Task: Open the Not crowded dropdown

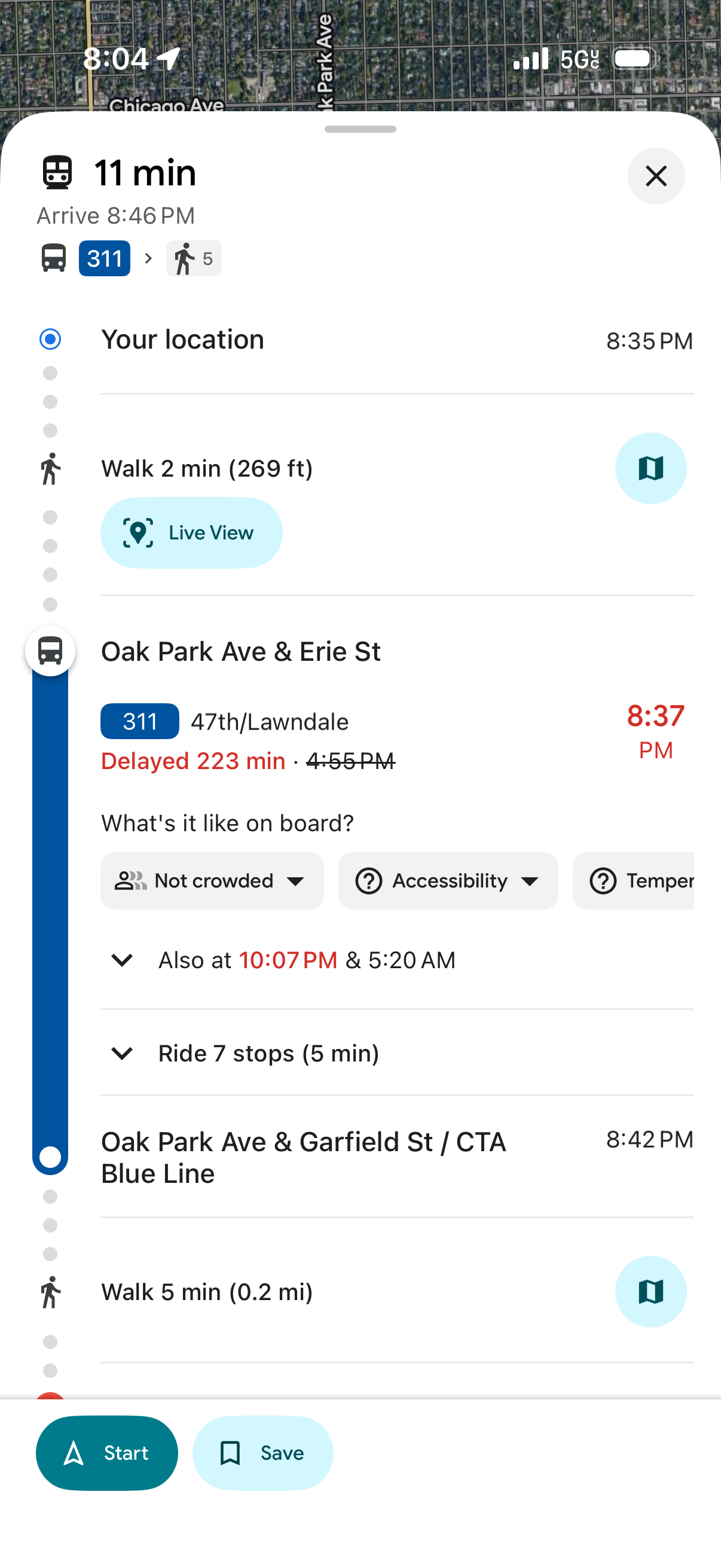Action: coord(212,881)
